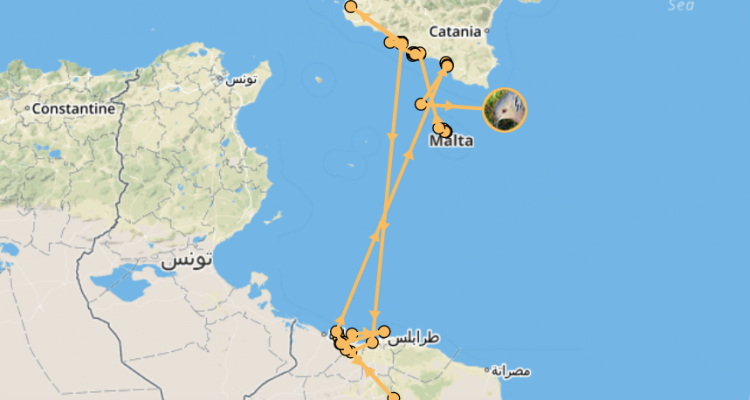Viewport: 750px width, 400px height.
Task: Tap the animal photo marker east of Malta
Action: click(504, 109)
